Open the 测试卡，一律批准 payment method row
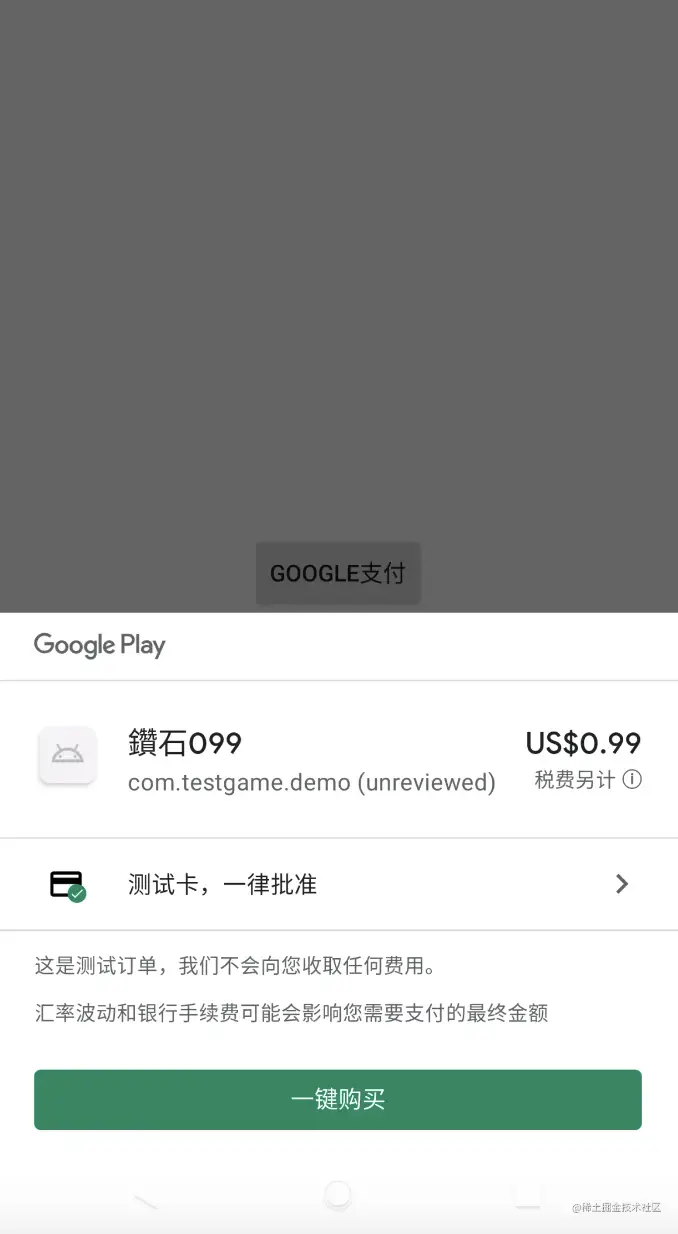678x1234 pixels. pos(339,884)
